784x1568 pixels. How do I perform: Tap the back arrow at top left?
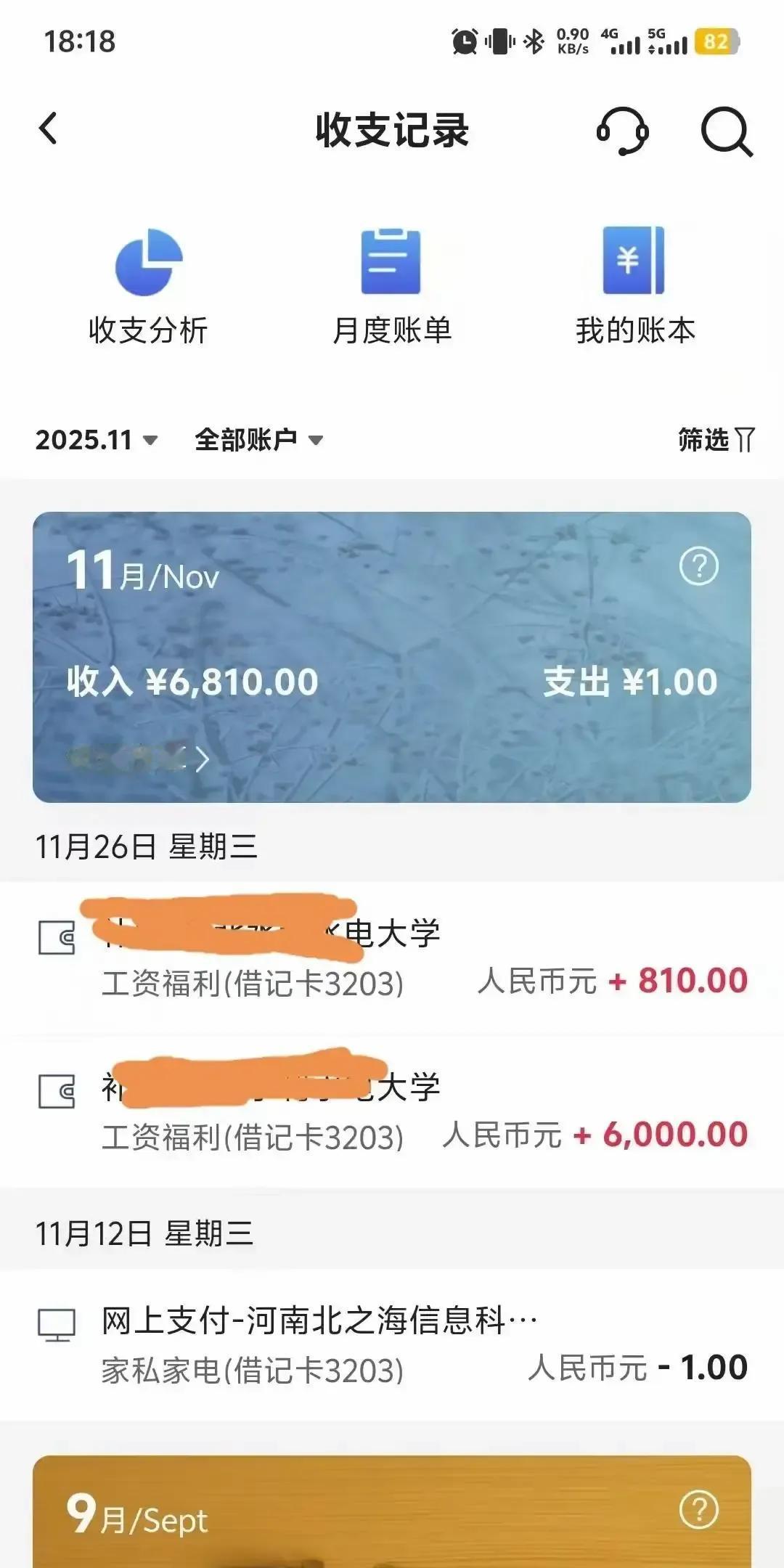[48, 129]
